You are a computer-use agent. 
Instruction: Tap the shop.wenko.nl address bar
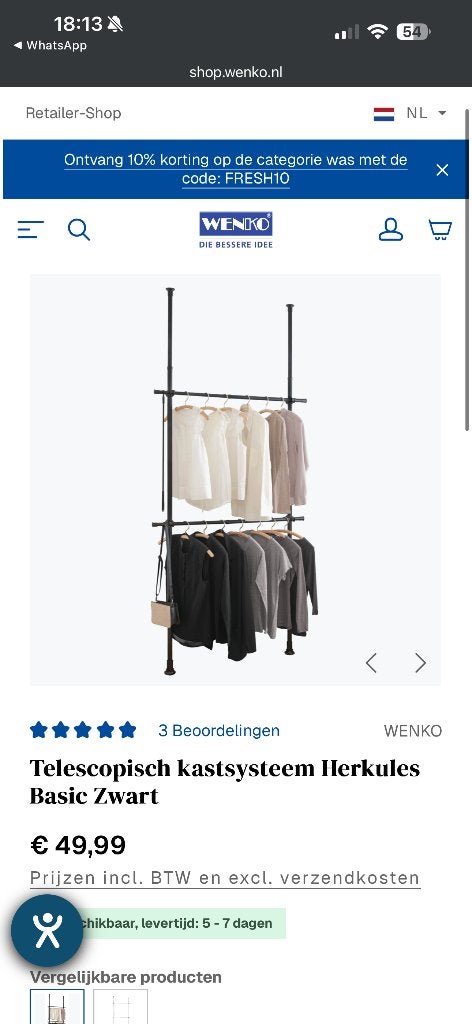(236, 72)
